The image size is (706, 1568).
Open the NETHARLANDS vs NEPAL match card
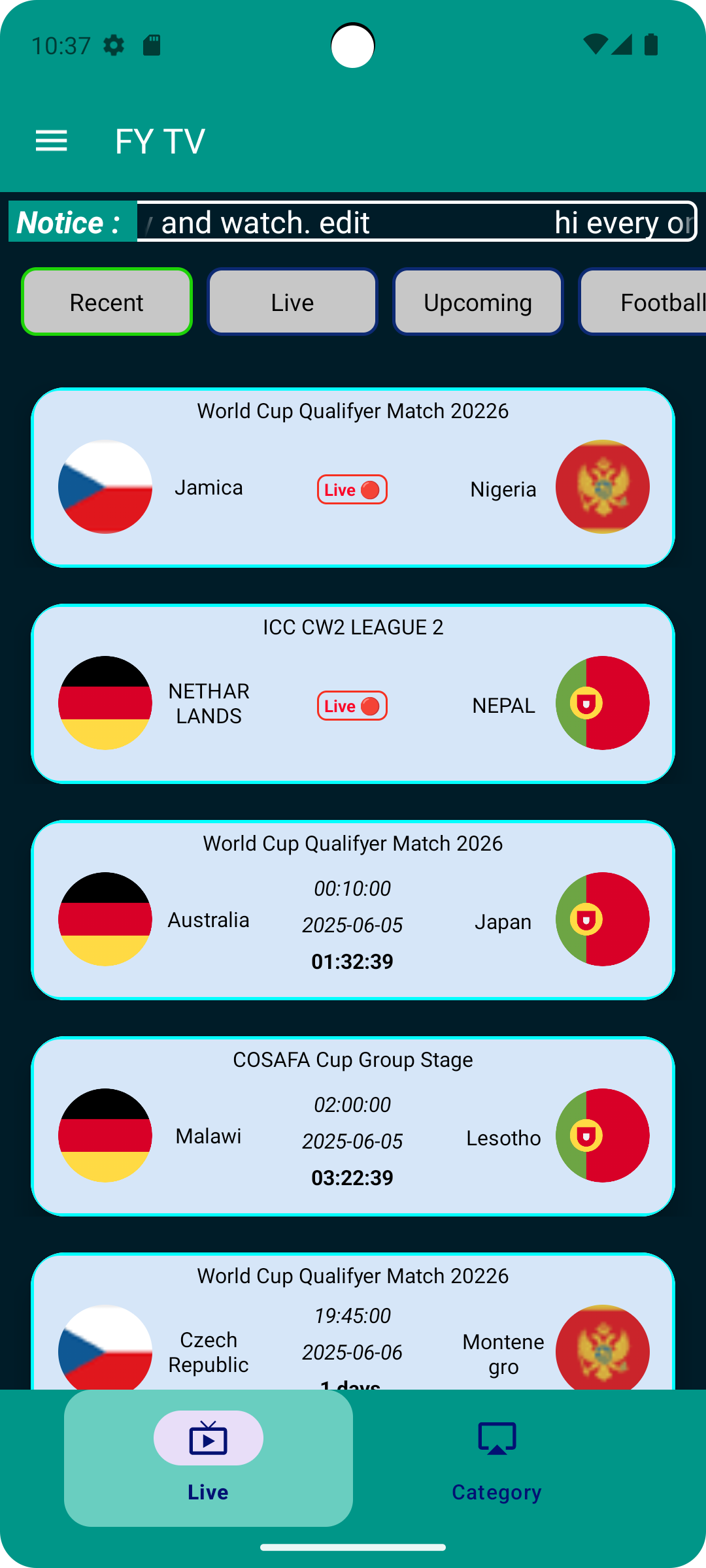pos(353,694)
